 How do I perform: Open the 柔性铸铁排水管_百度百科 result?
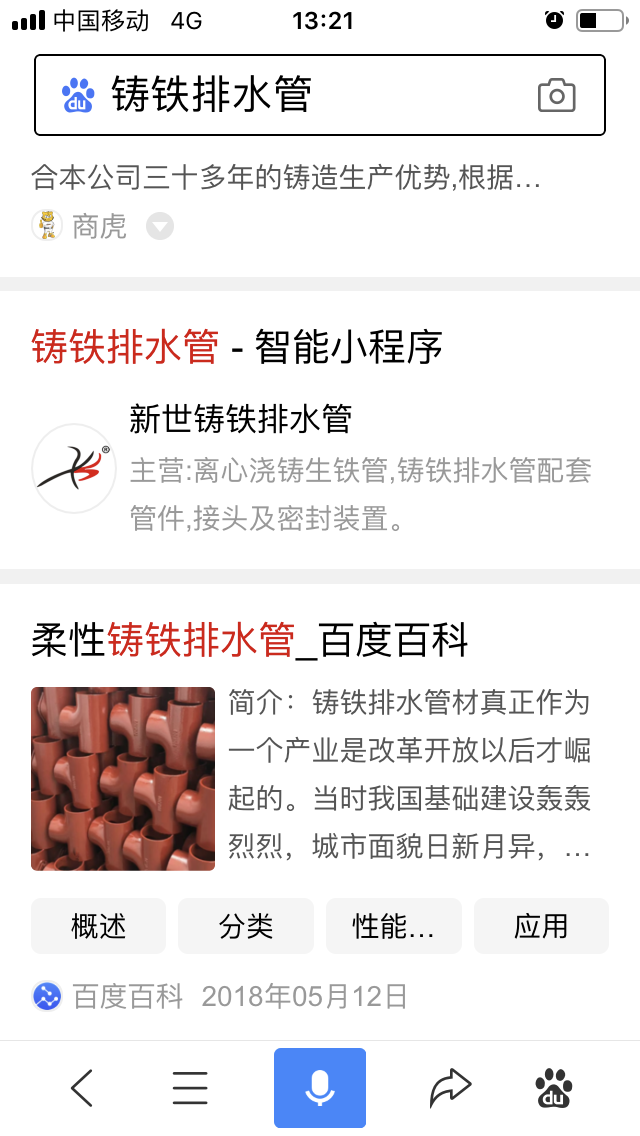[250, 639]
